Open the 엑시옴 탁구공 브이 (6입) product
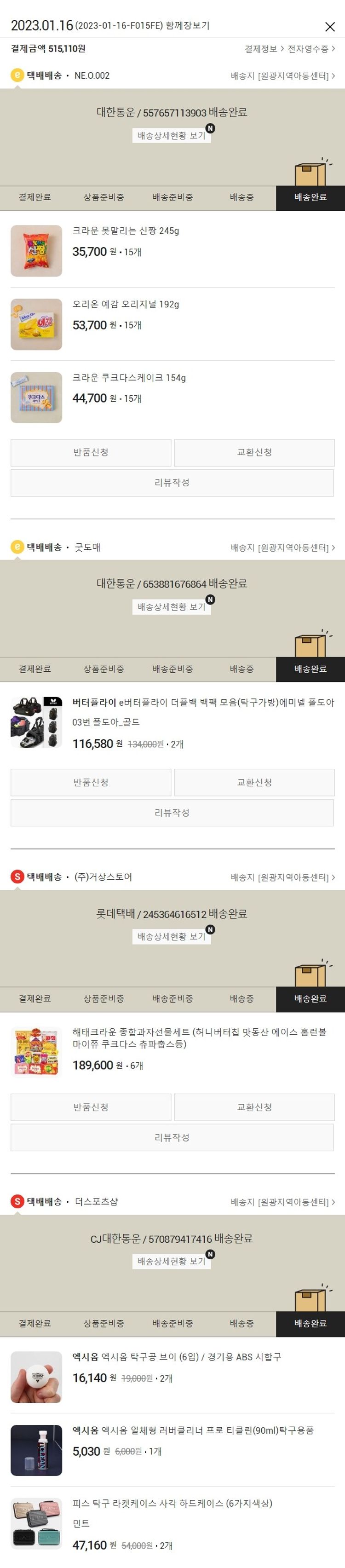The width and height of the screenshot is (345, 1568). coord(177,1357)
